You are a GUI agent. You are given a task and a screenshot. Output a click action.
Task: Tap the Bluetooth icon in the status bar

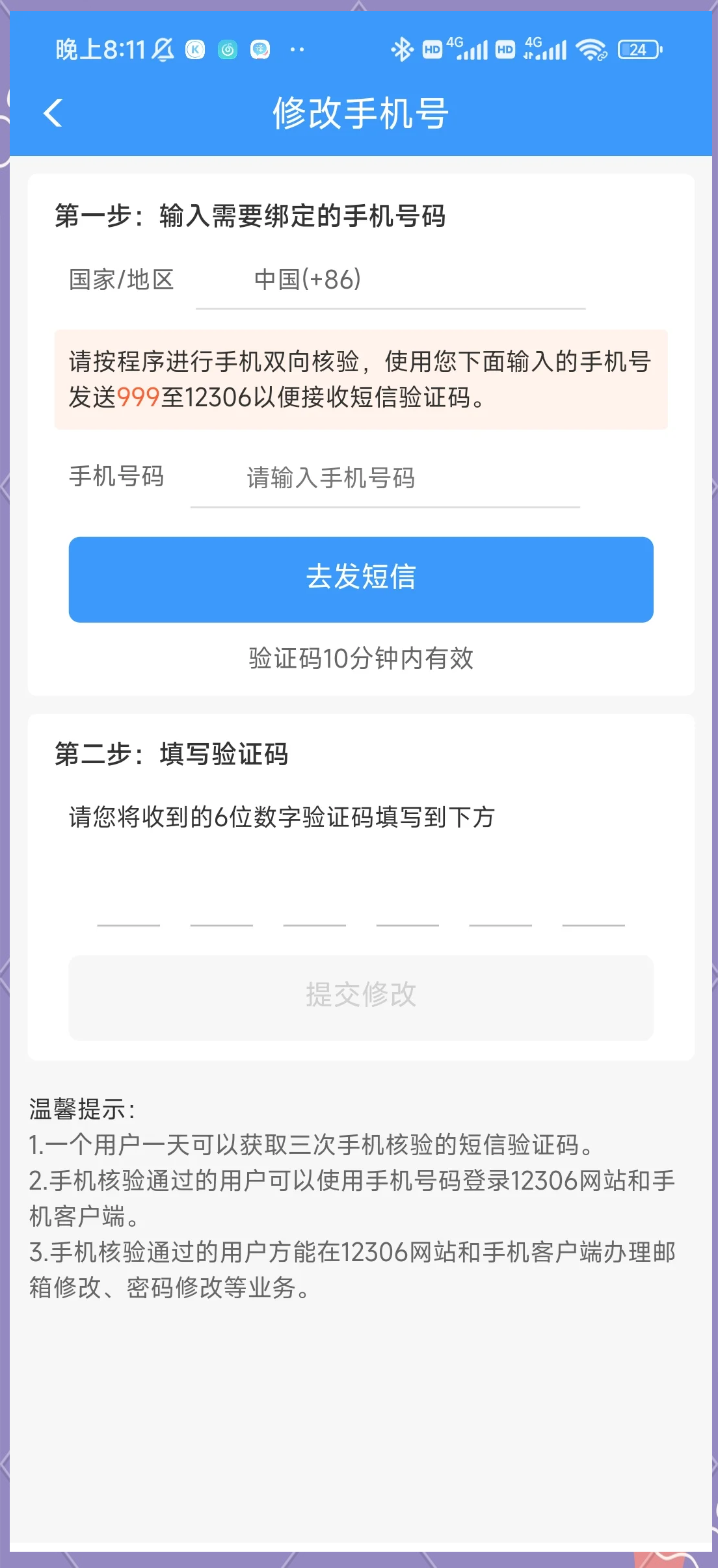coord(401,49)
